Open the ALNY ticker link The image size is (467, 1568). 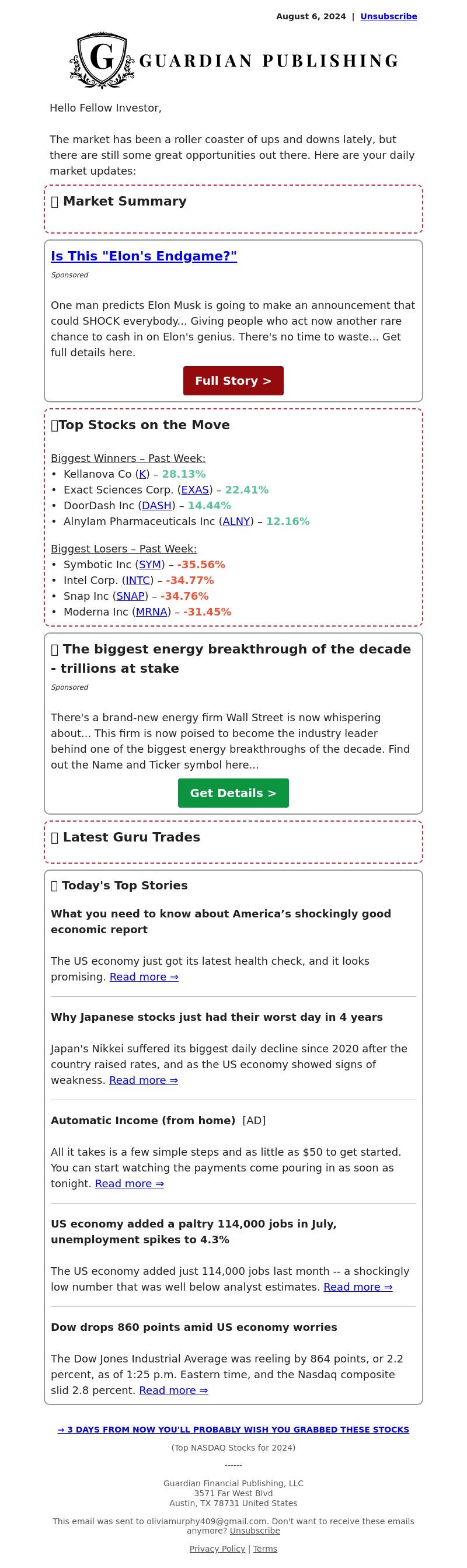pos(236,521)
